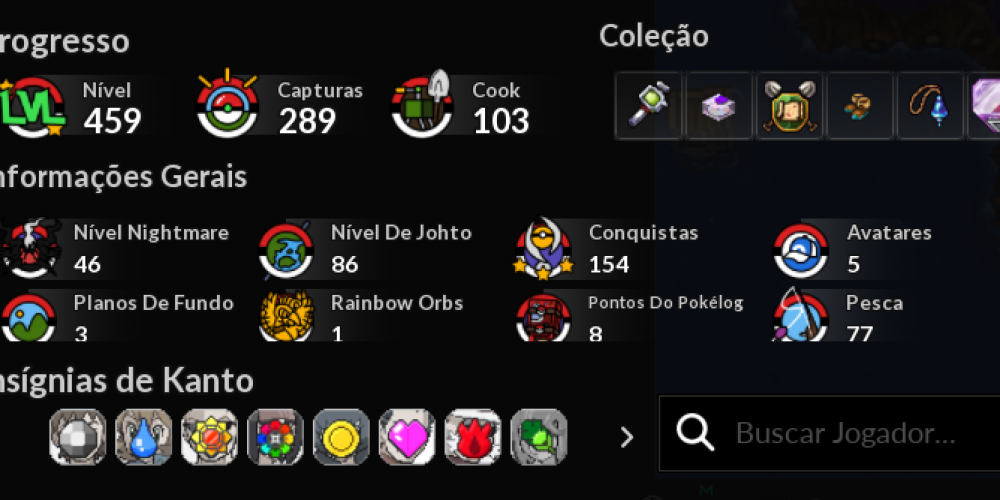Select the red flame Kanto badge
The height and width of the screenshot is (500, 1000).
473,437
